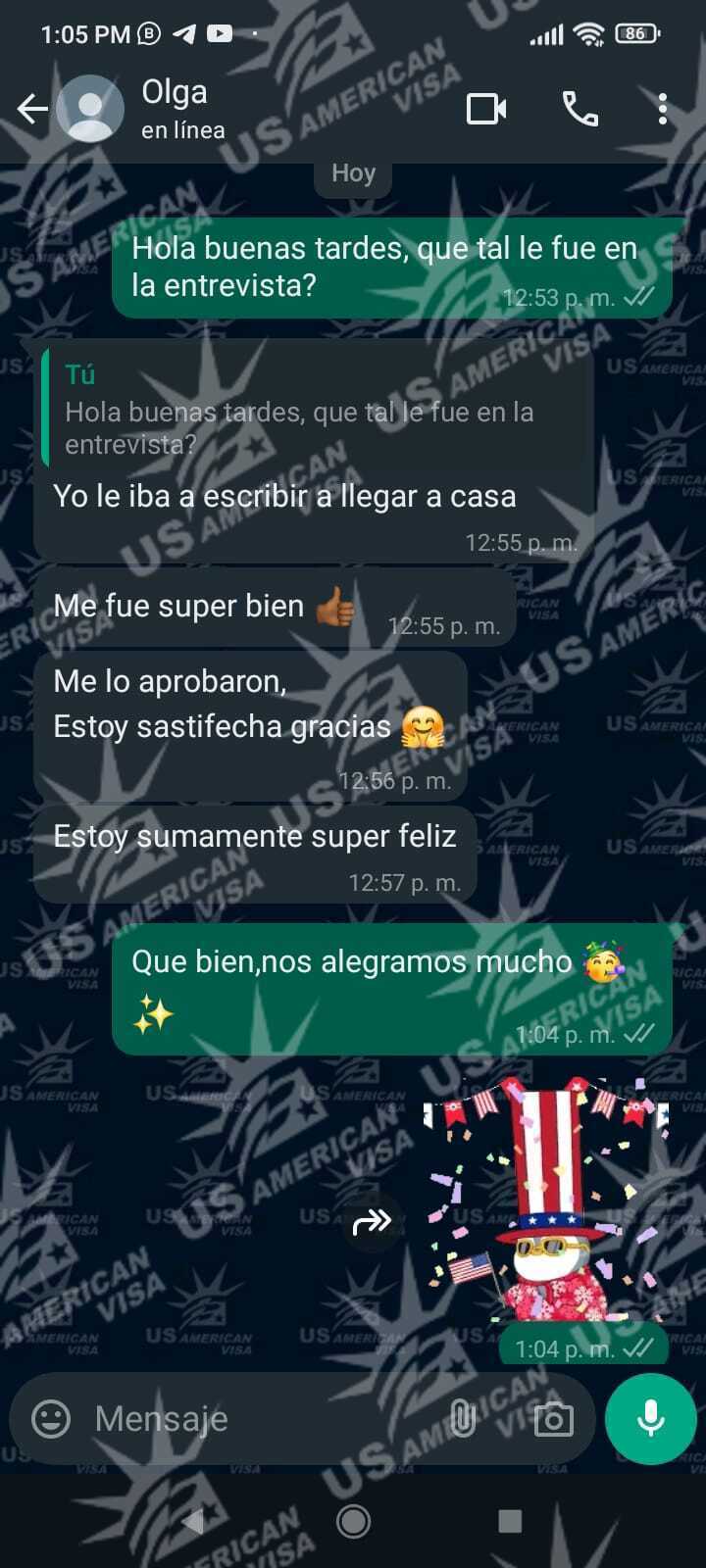Open recent apps from the navigation bar
This screenshot has width=706, height=1568.
[510, 1521]
